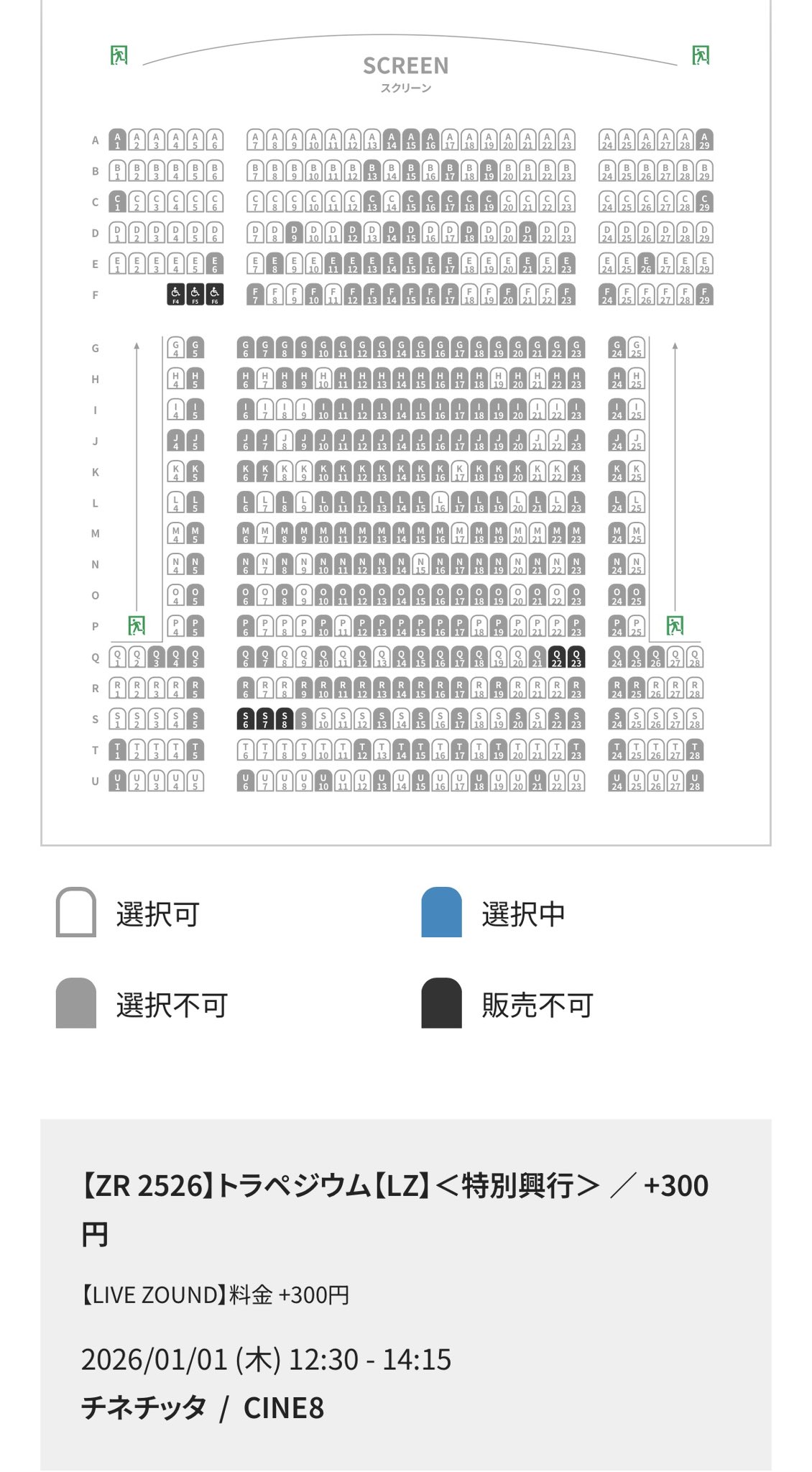The height and width of the screenshot is (1472, 812).
Task: Pick seat K17 in row K
Action: [x=459, y=471]
